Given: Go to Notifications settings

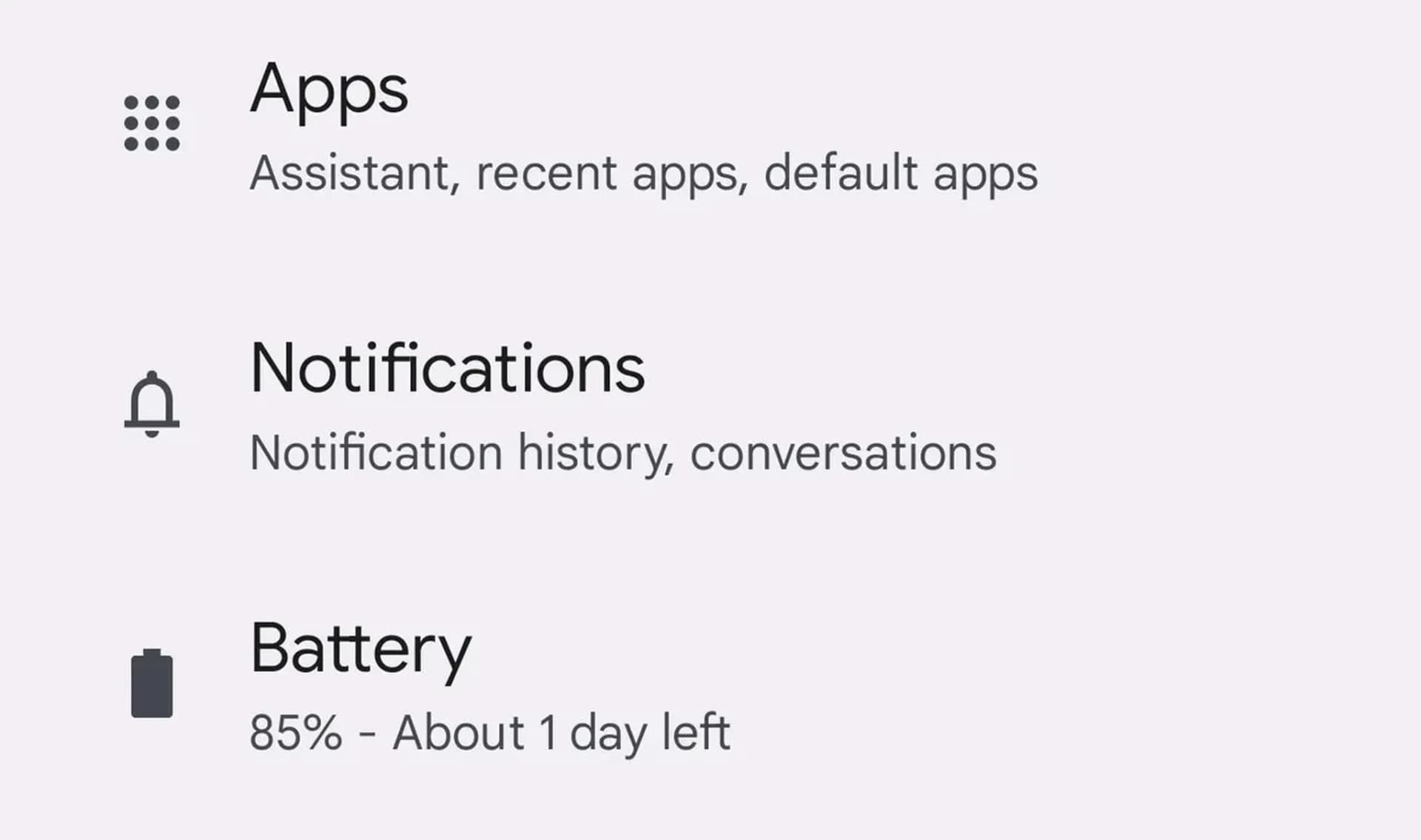Looking at the screenshot, I should click(447, 370).
